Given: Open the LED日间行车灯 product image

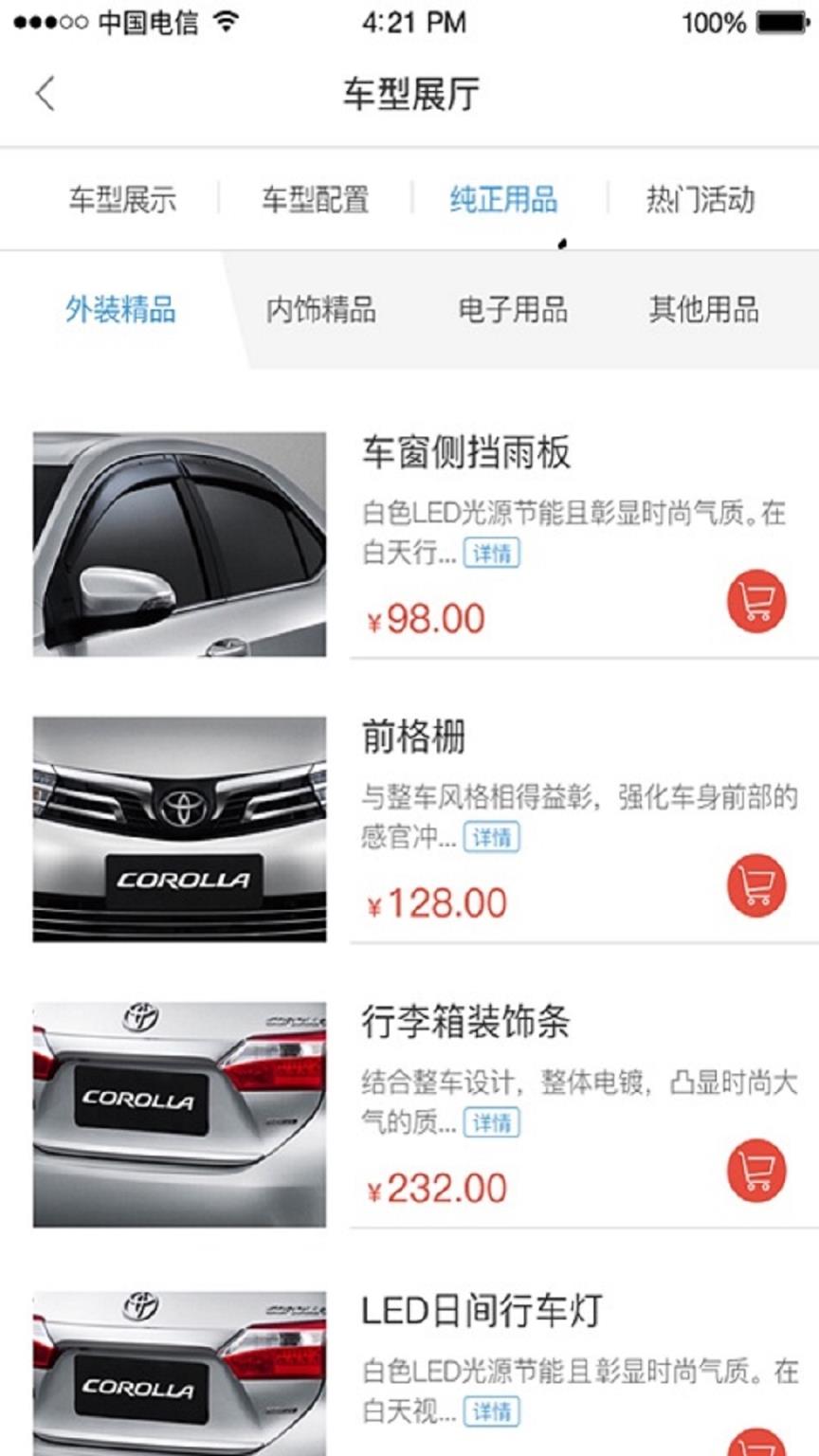Looking at the screenshot, I should click(x=179, y=1374).
